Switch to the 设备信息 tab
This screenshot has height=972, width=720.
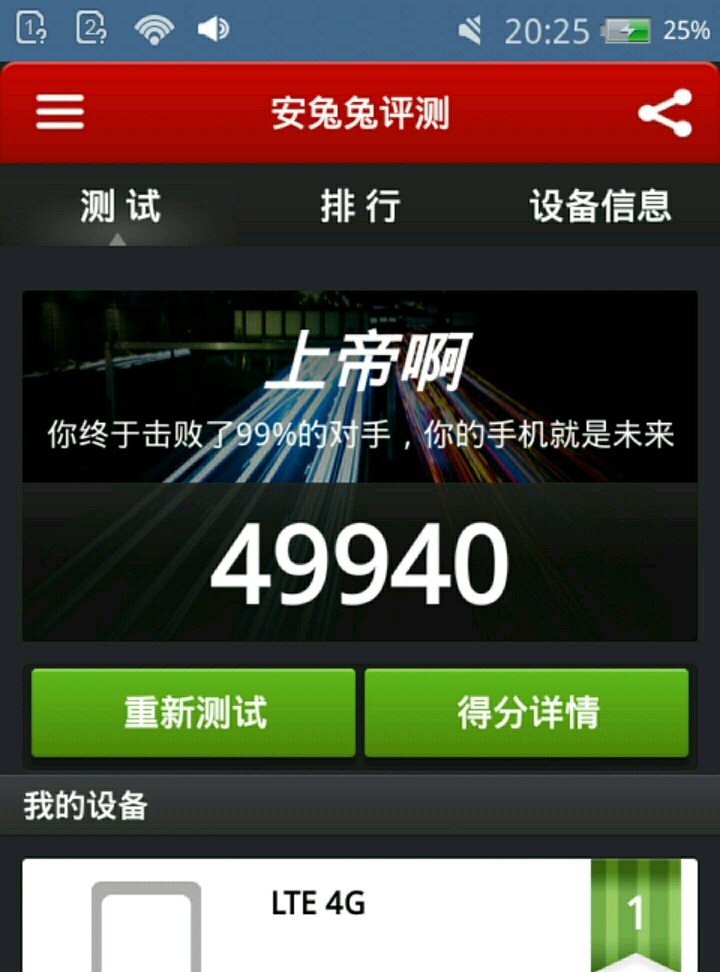click(x=600, y=206)
